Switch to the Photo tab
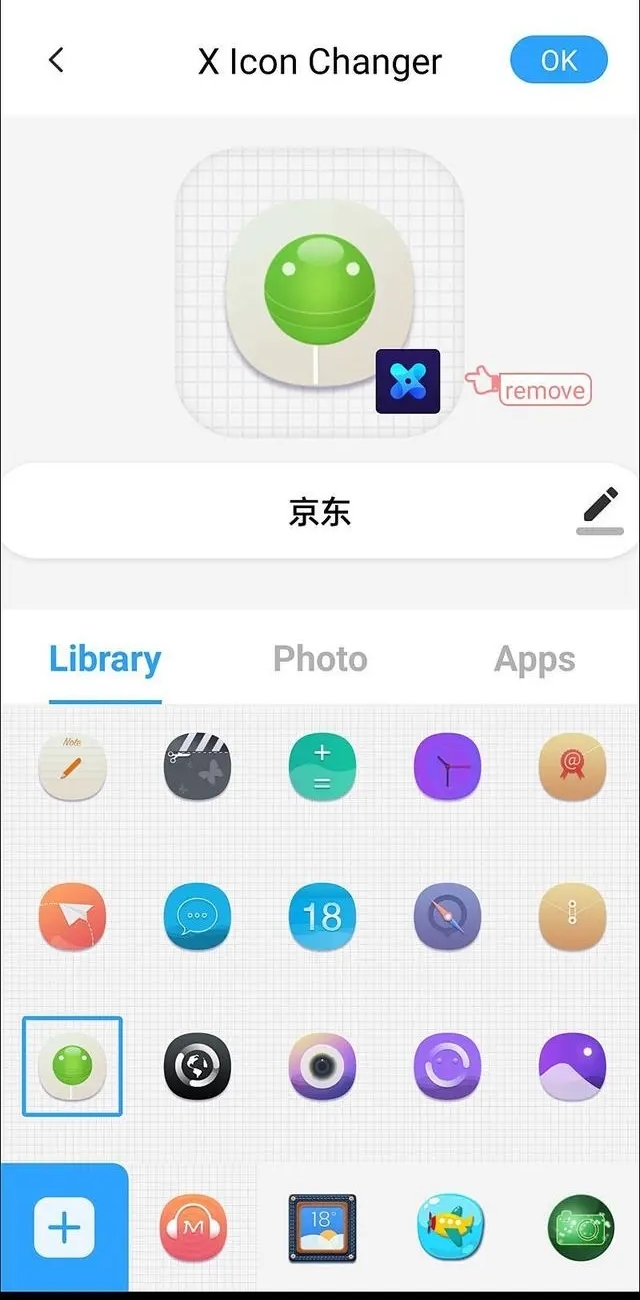Viewport: 640px width, 1300px height. 320,659
